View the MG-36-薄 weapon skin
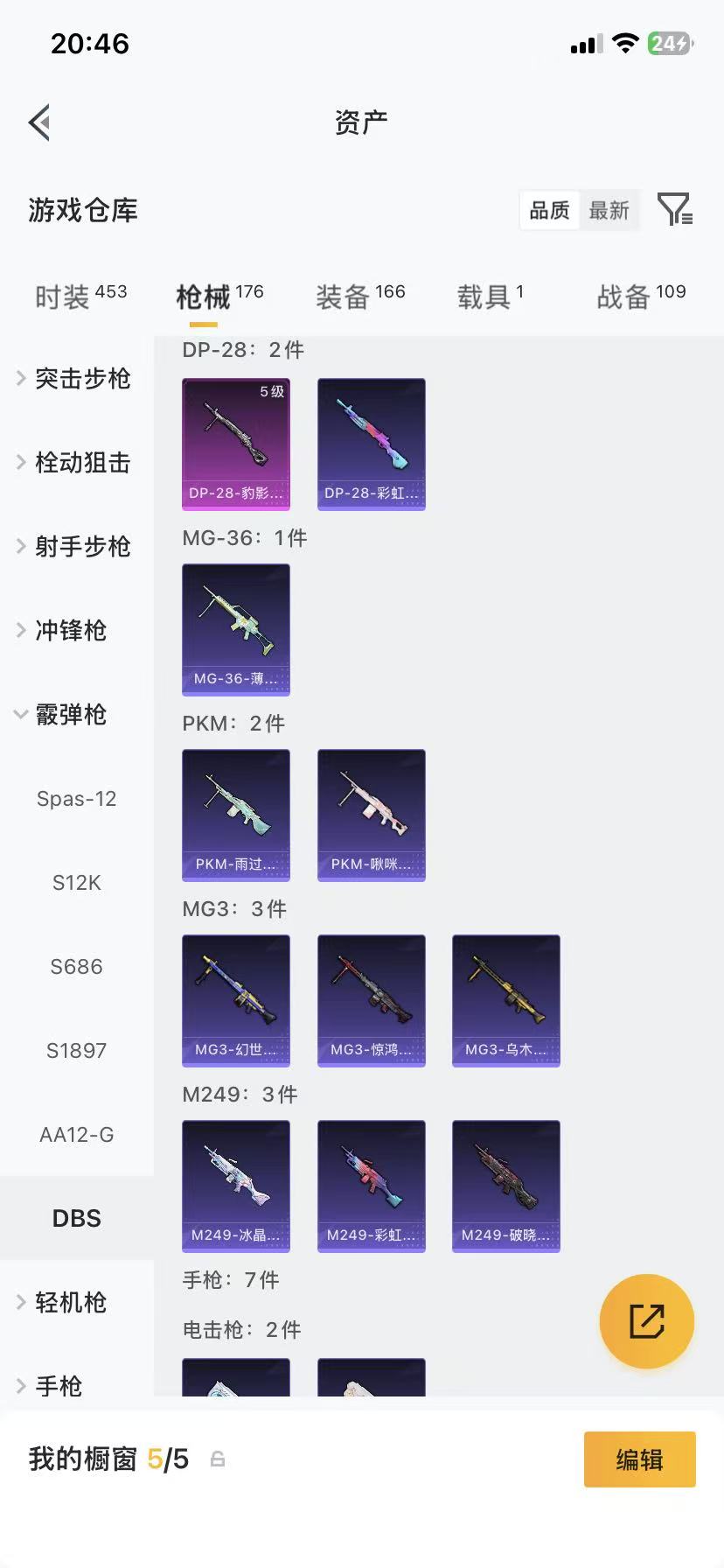This screenshot has height=1568, width=724. point(236,629)
